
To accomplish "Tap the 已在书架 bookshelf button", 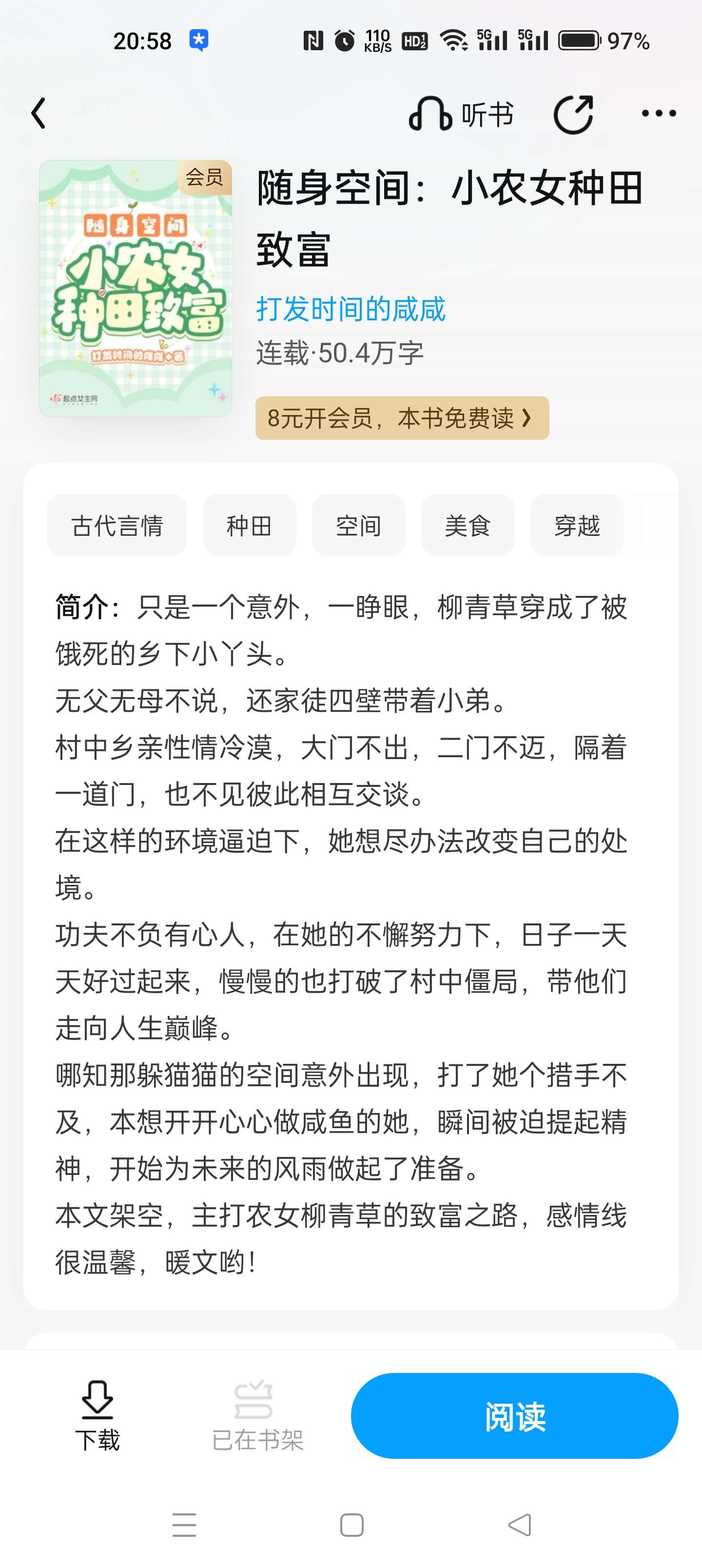I will click(x=257, y=1416).
